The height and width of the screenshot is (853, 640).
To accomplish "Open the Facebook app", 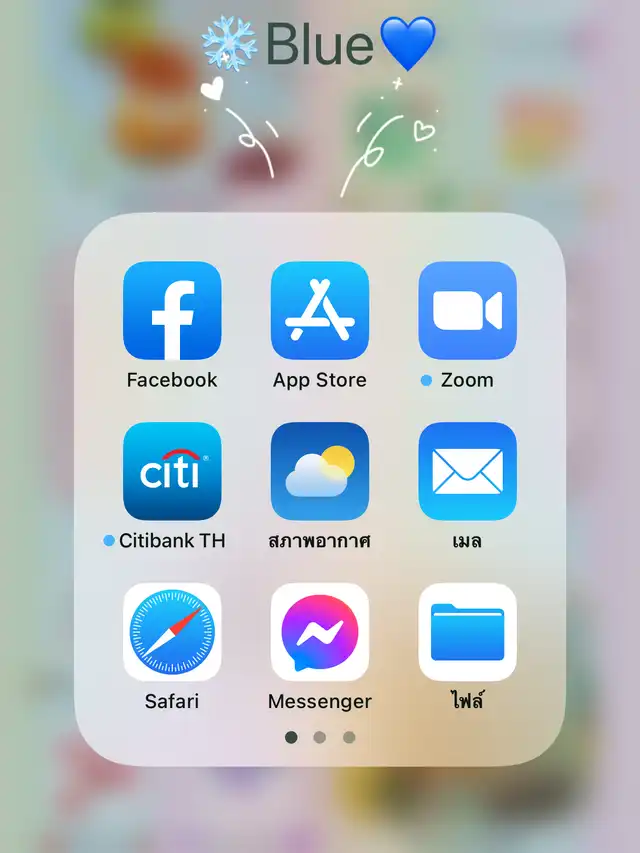I will coord(172,311).
